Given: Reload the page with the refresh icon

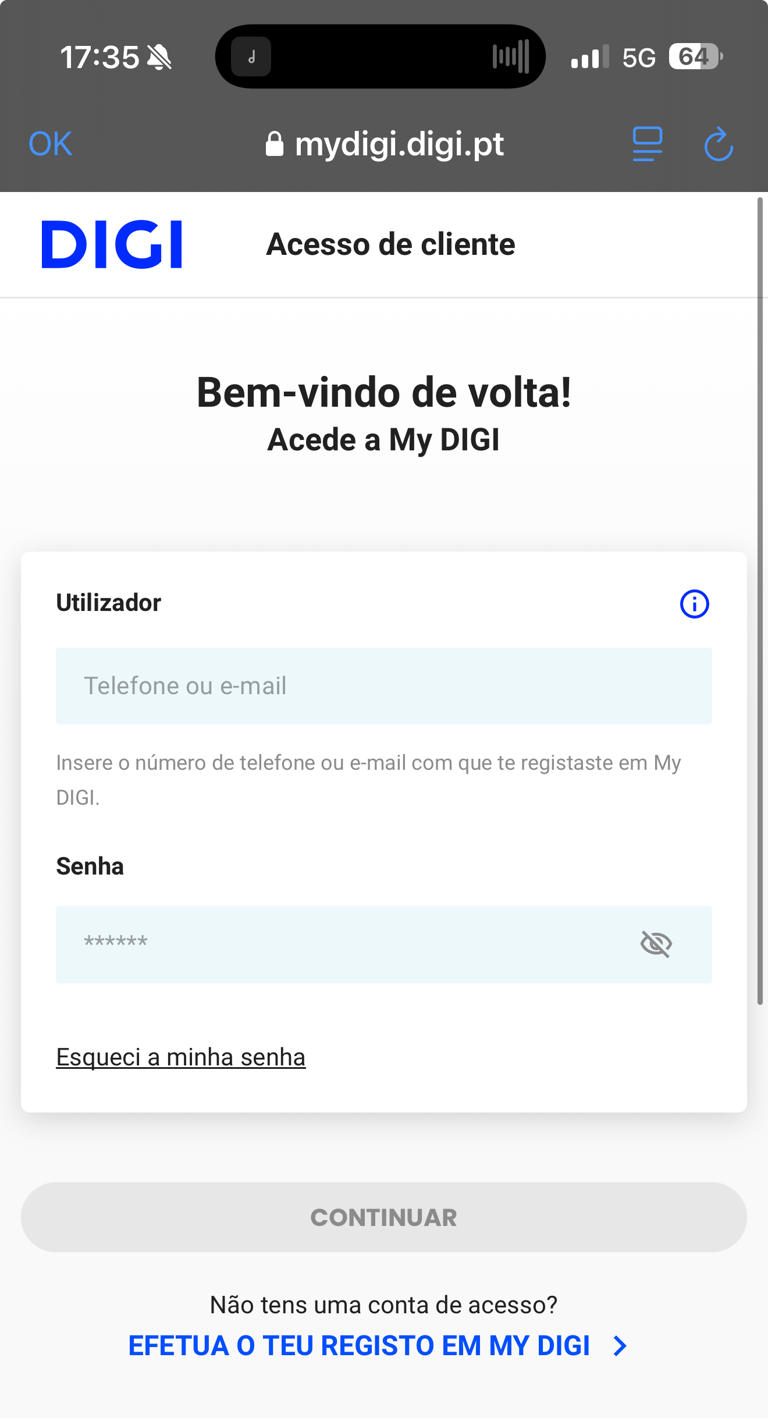Looking at the screenshot, I should click(719, 144).
